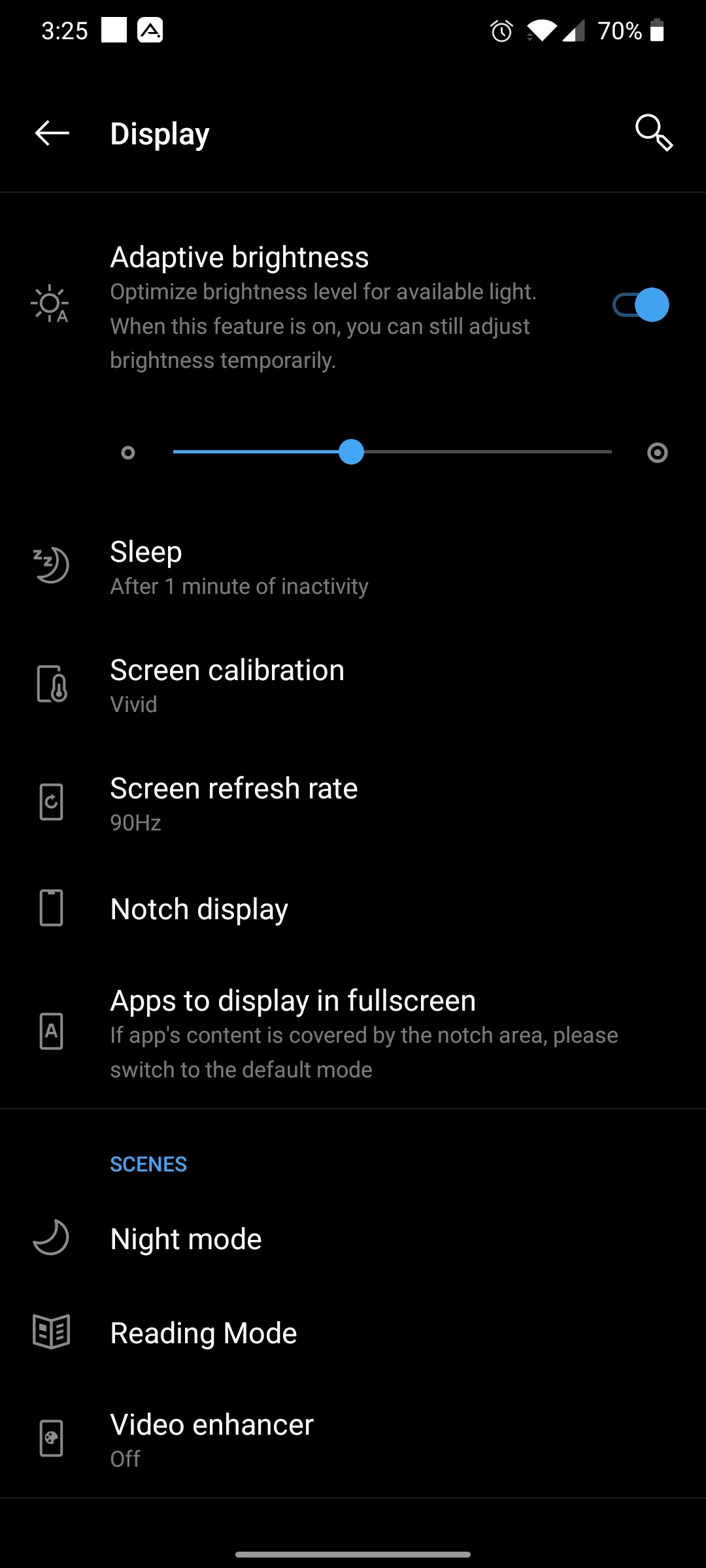This screenshot has height=1568, width=706.
Task: Open Notch display settings
Action: 353,909
